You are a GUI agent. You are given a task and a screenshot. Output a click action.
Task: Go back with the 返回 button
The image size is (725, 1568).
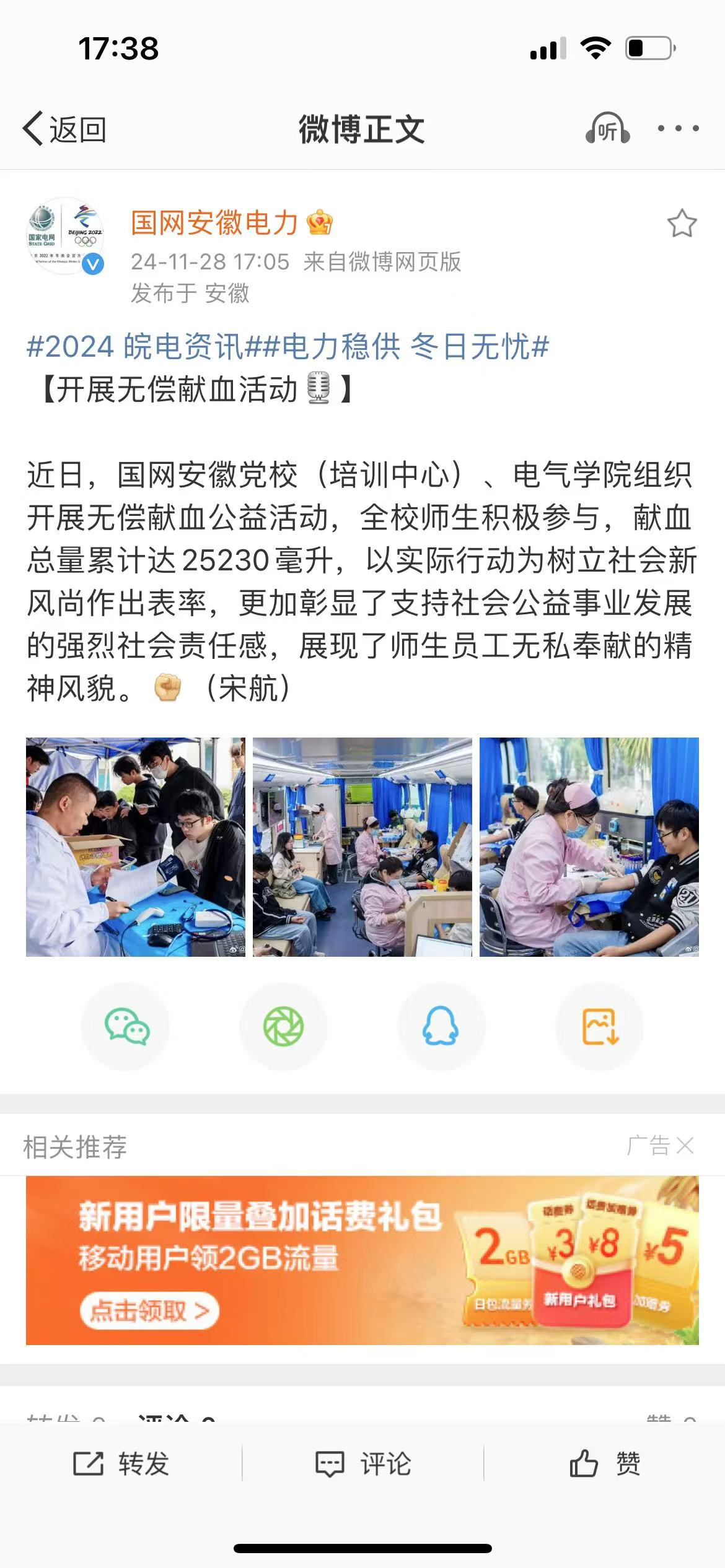pyautogui.click(x=64, y=129)
